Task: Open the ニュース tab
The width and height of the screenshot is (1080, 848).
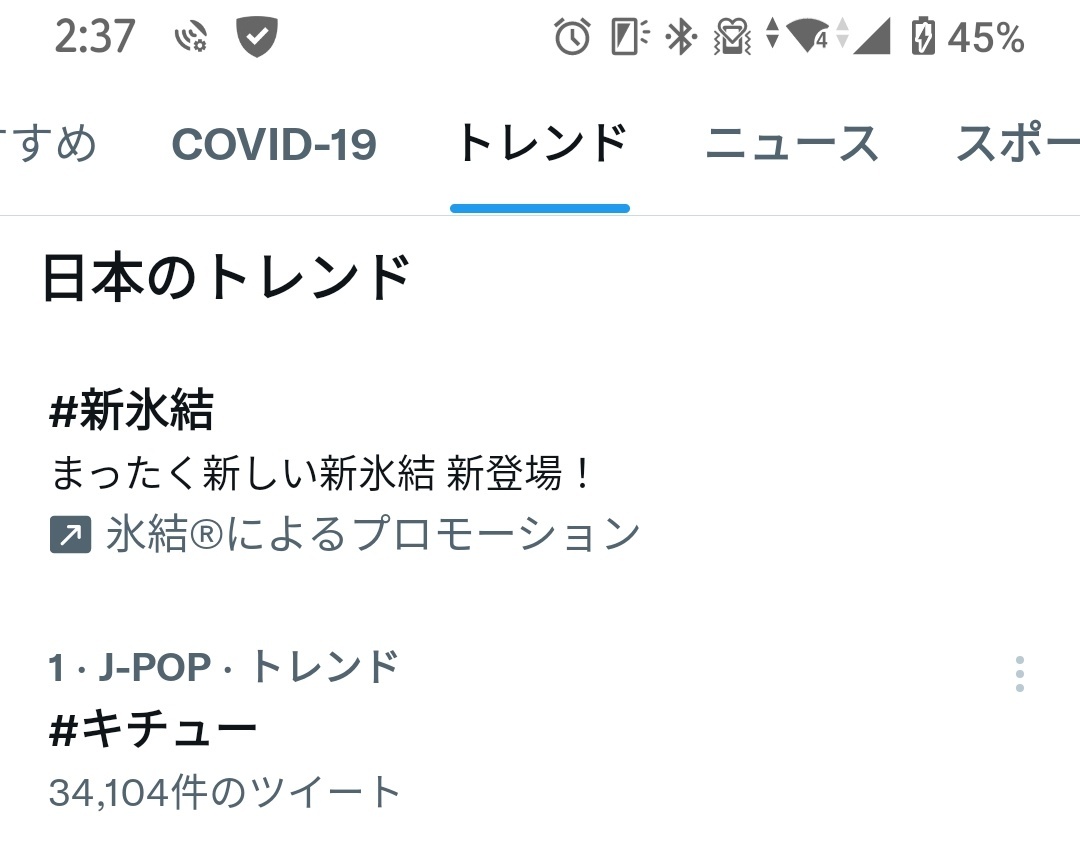Action: click(791, 145)
